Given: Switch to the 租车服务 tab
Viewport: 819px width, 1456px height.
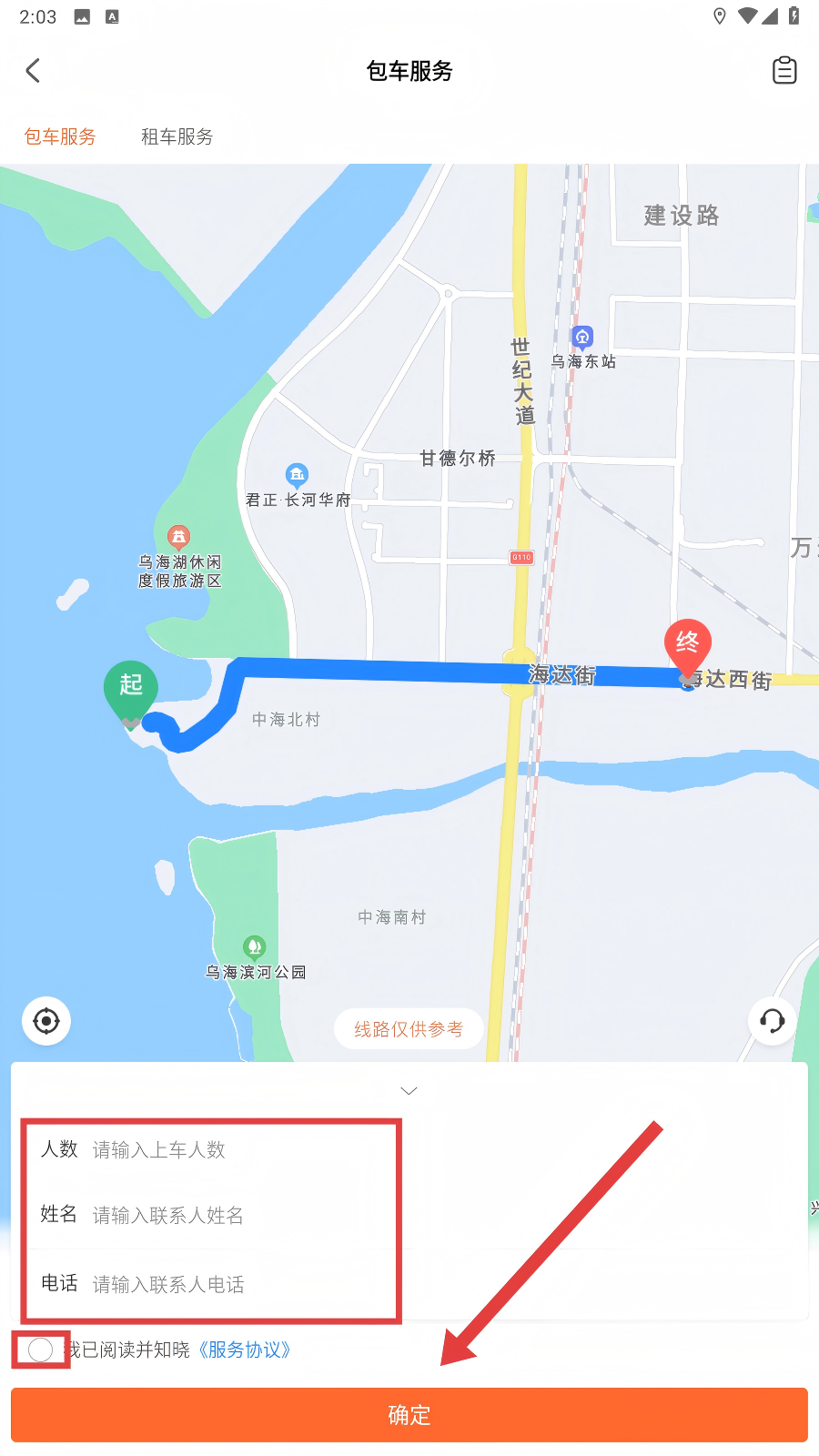Looking at the screenshot, I should click(177, 136).
